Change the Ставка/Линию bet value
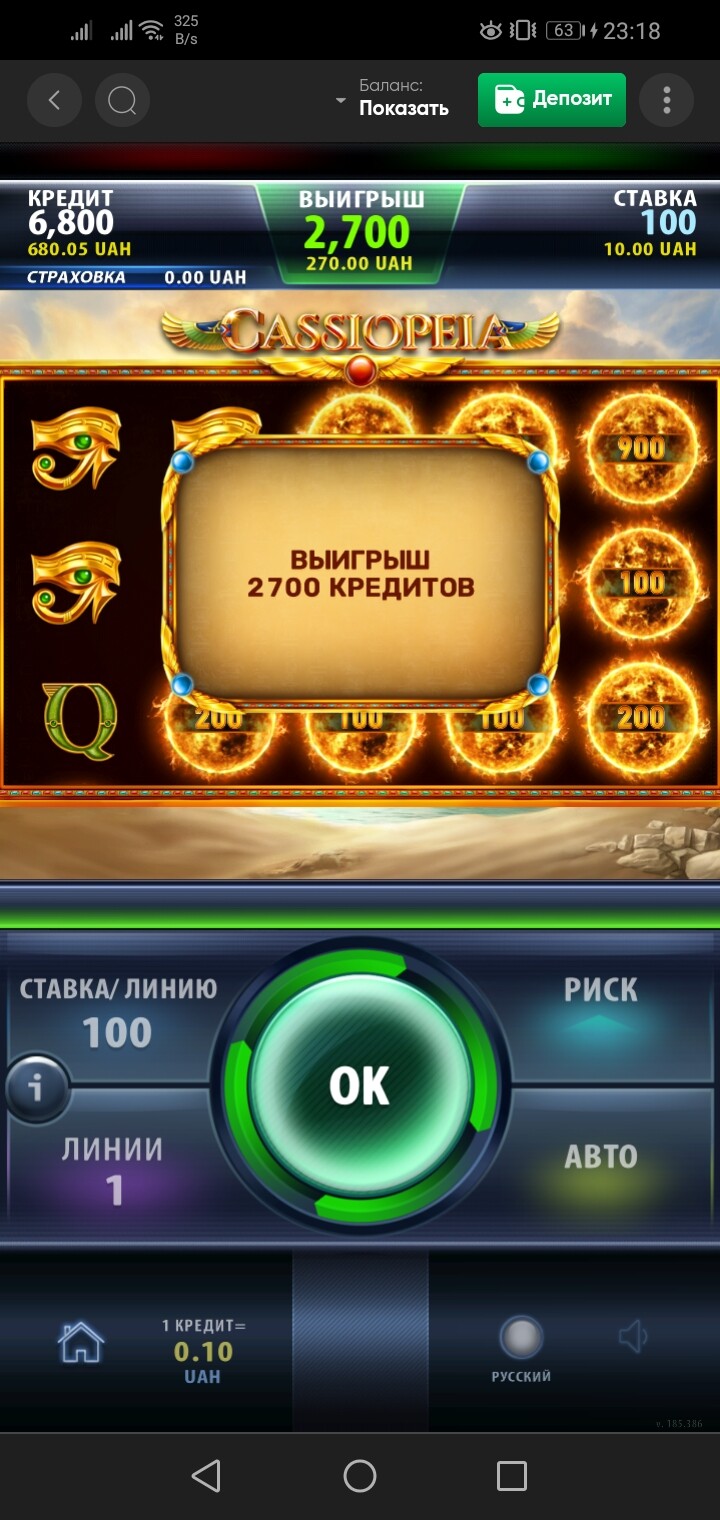Screen dimensions: 720x1520 point(117,1013)
